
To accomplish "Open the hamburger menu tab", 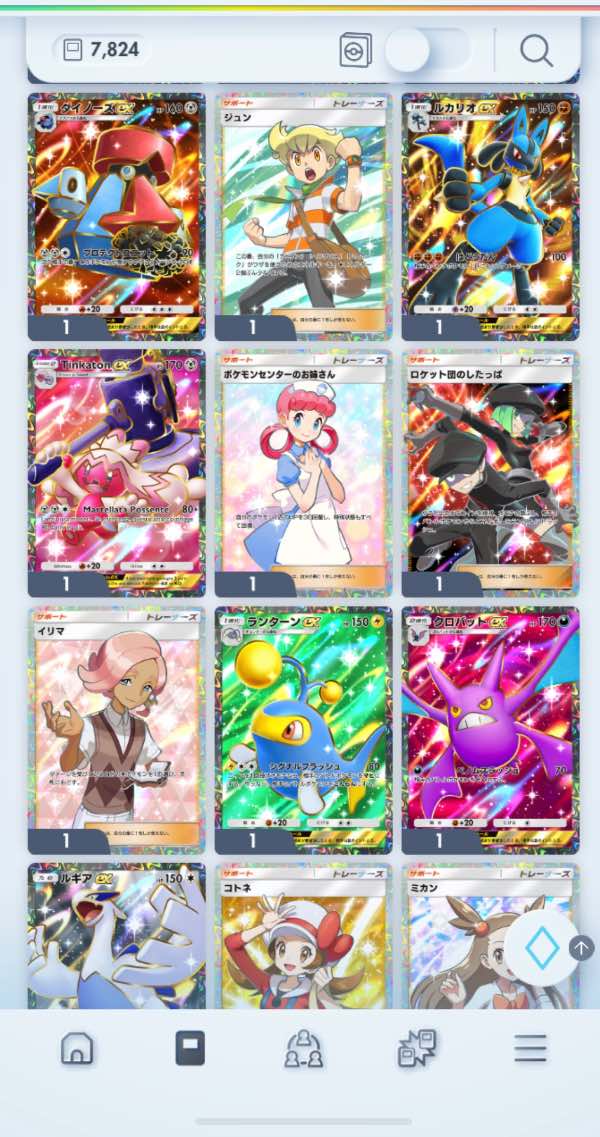I will (530, 1049).
